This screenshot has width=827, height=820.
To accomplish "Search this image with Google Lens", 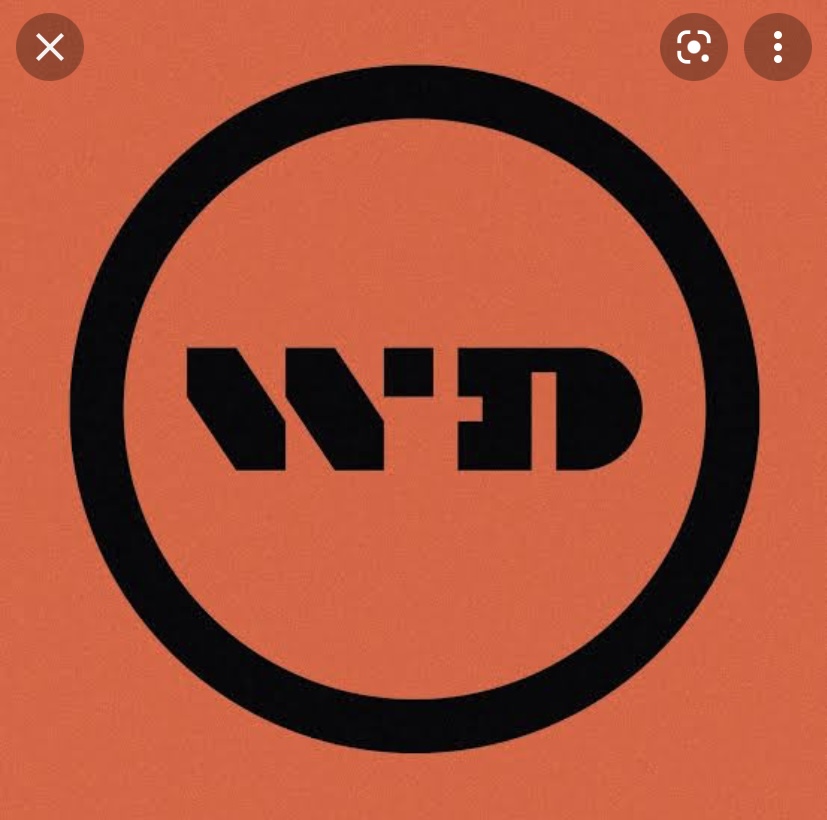I will tap(694, 47).
